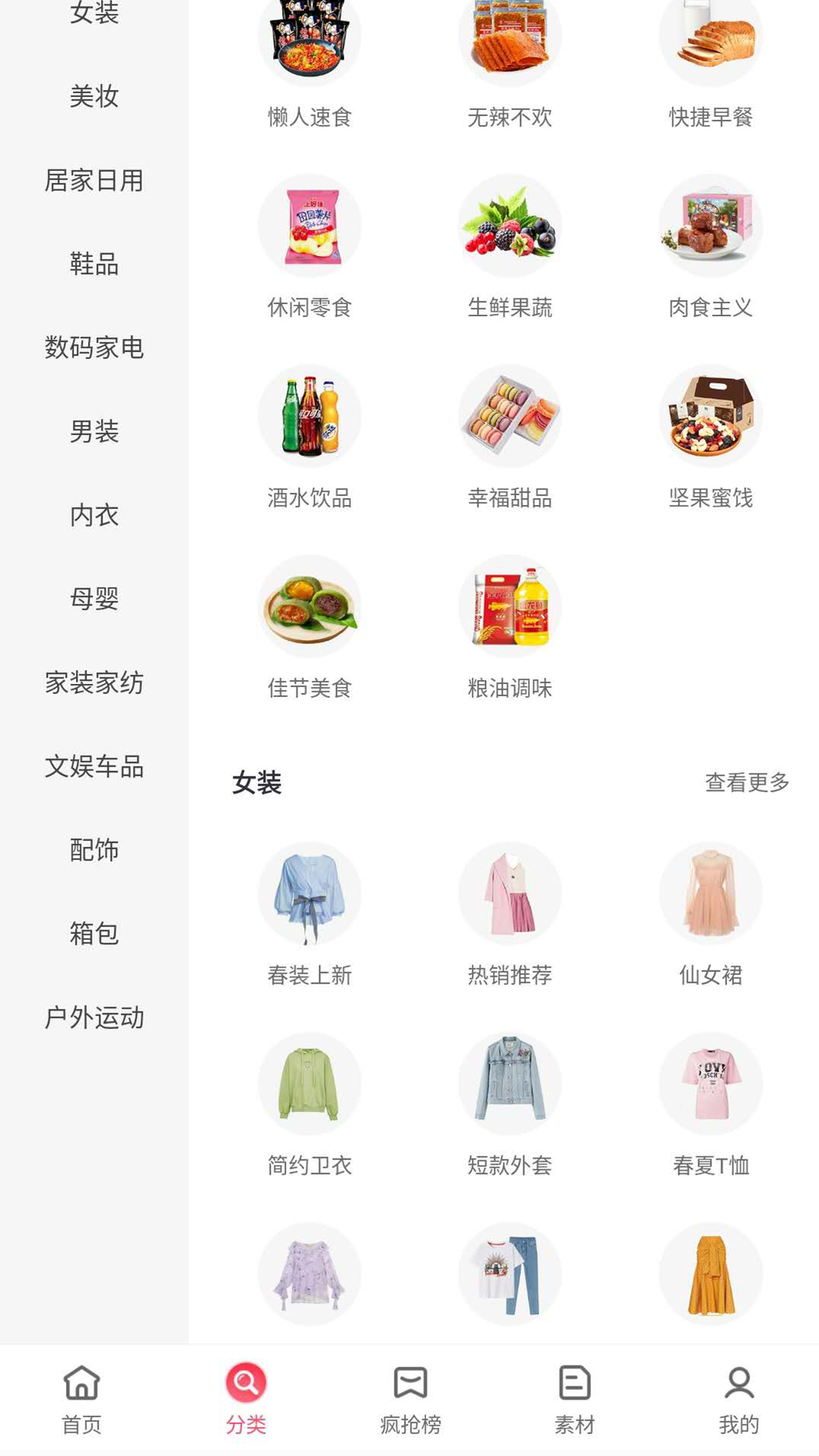The width and height of the screenshot is (819, 1456).
Task: Open the 疯抢榜 tab
Action: pyautogui.click(x=410, y=1400)
